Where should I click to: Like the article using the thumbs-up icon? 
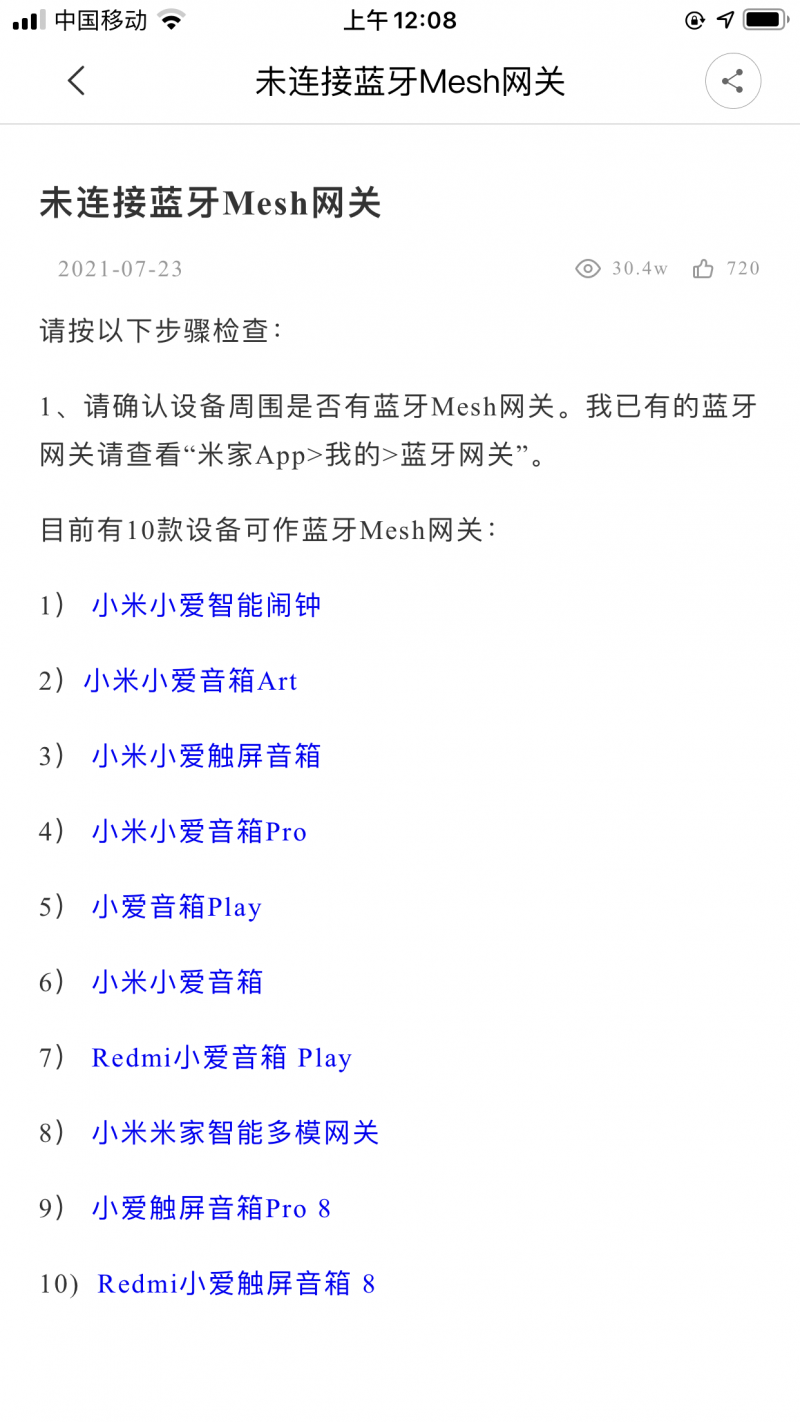tap(704, 268)
